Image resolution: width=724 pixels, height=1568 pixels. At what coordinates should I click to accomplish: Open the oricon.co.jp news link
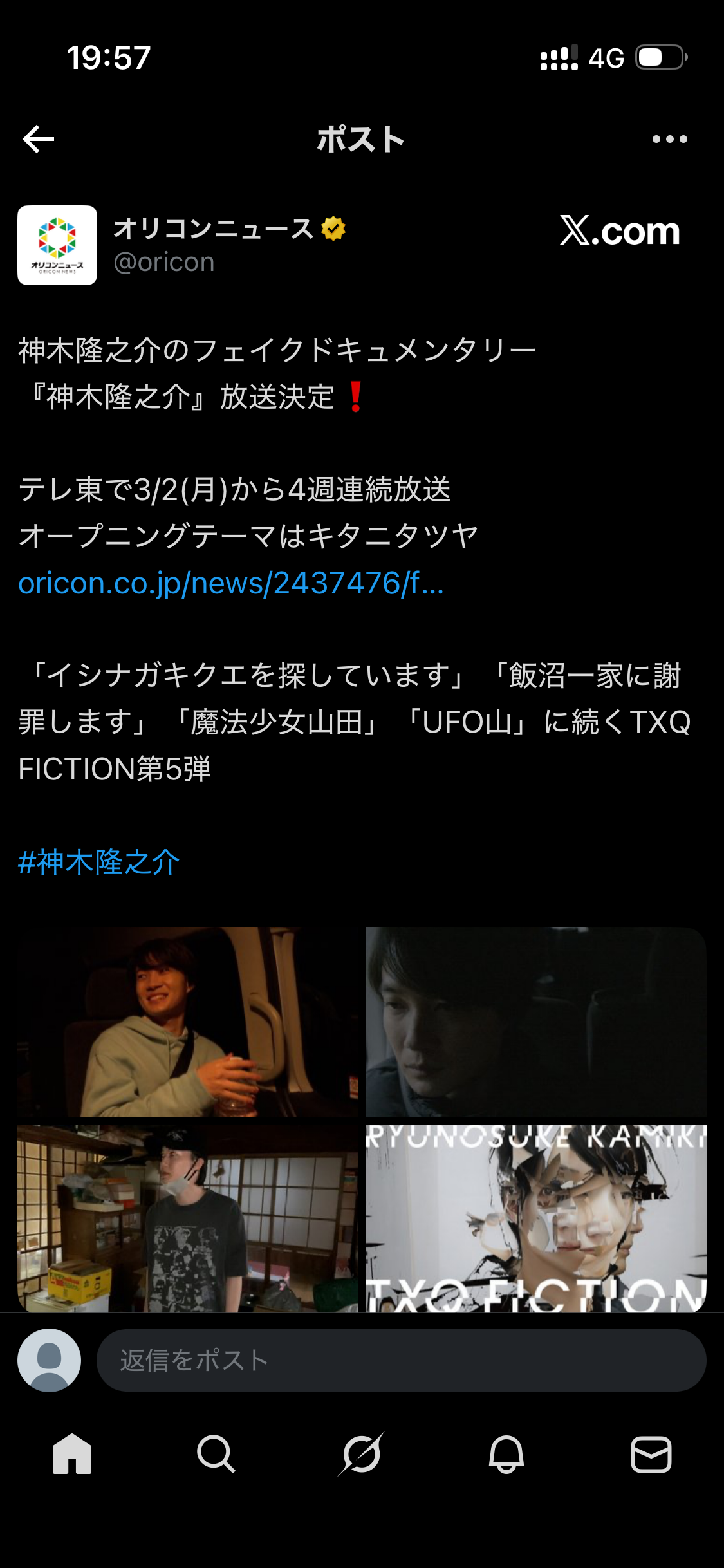[230, 583]
